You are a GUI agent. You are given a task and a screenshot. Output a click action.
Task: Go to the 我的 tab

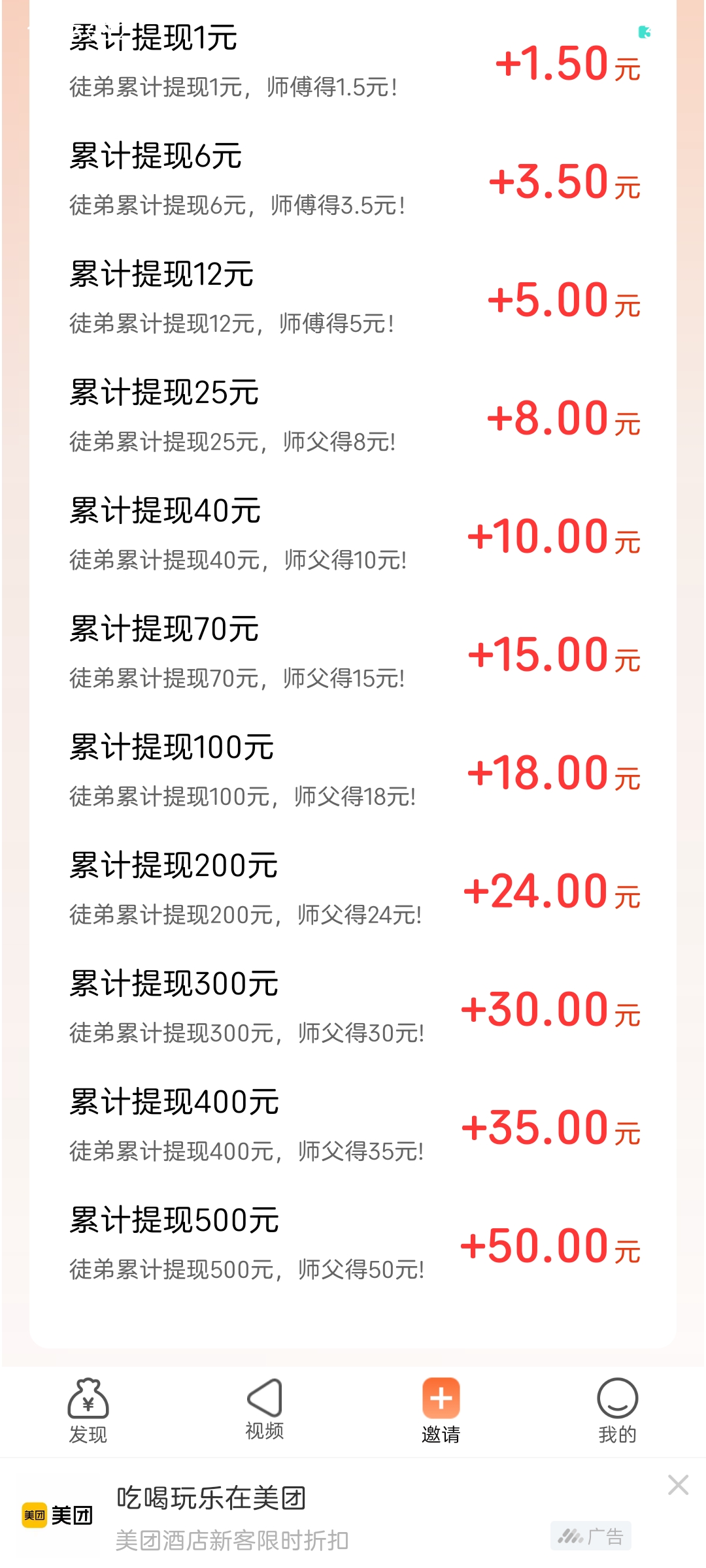click(x=617, y=1411)
